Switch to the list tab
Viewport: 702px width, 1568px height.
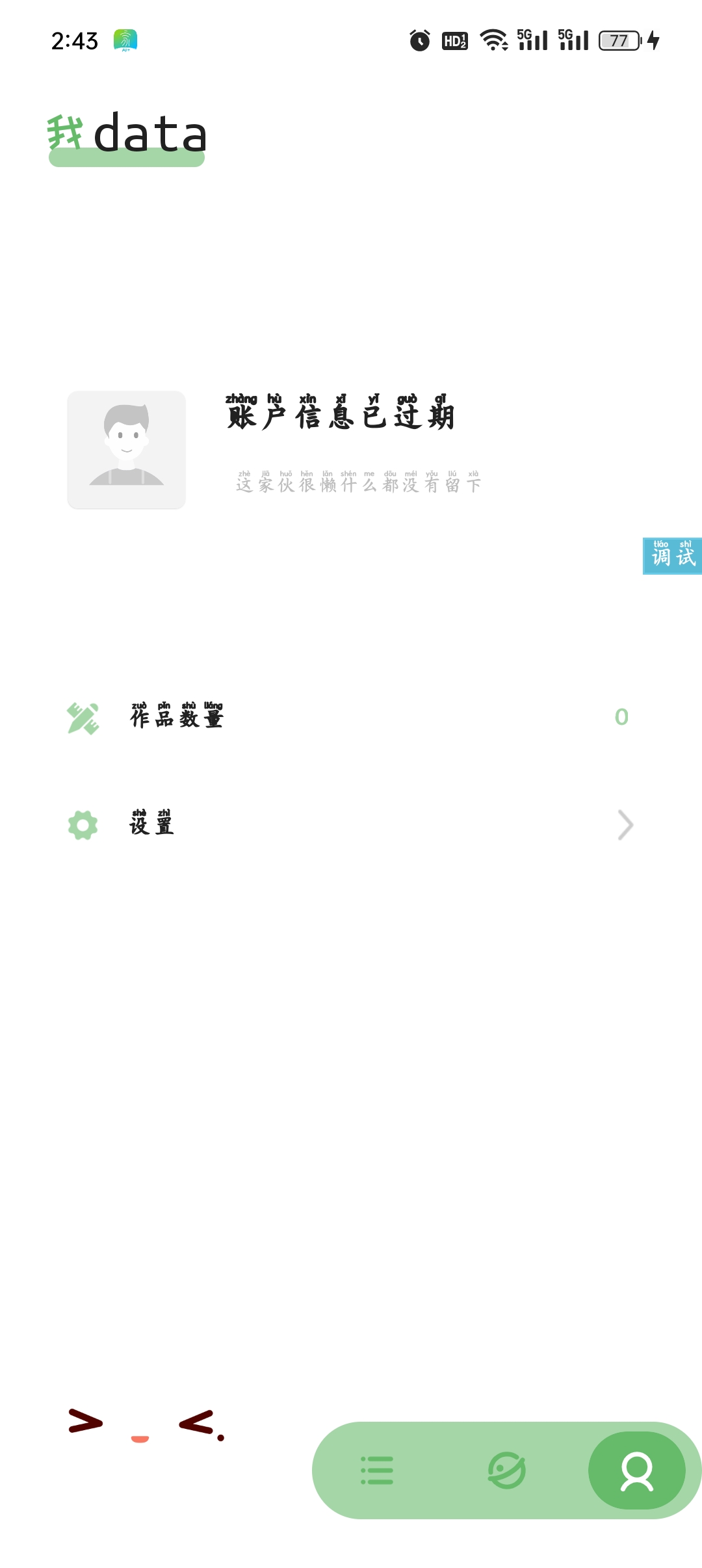(x=377, y=1470)
